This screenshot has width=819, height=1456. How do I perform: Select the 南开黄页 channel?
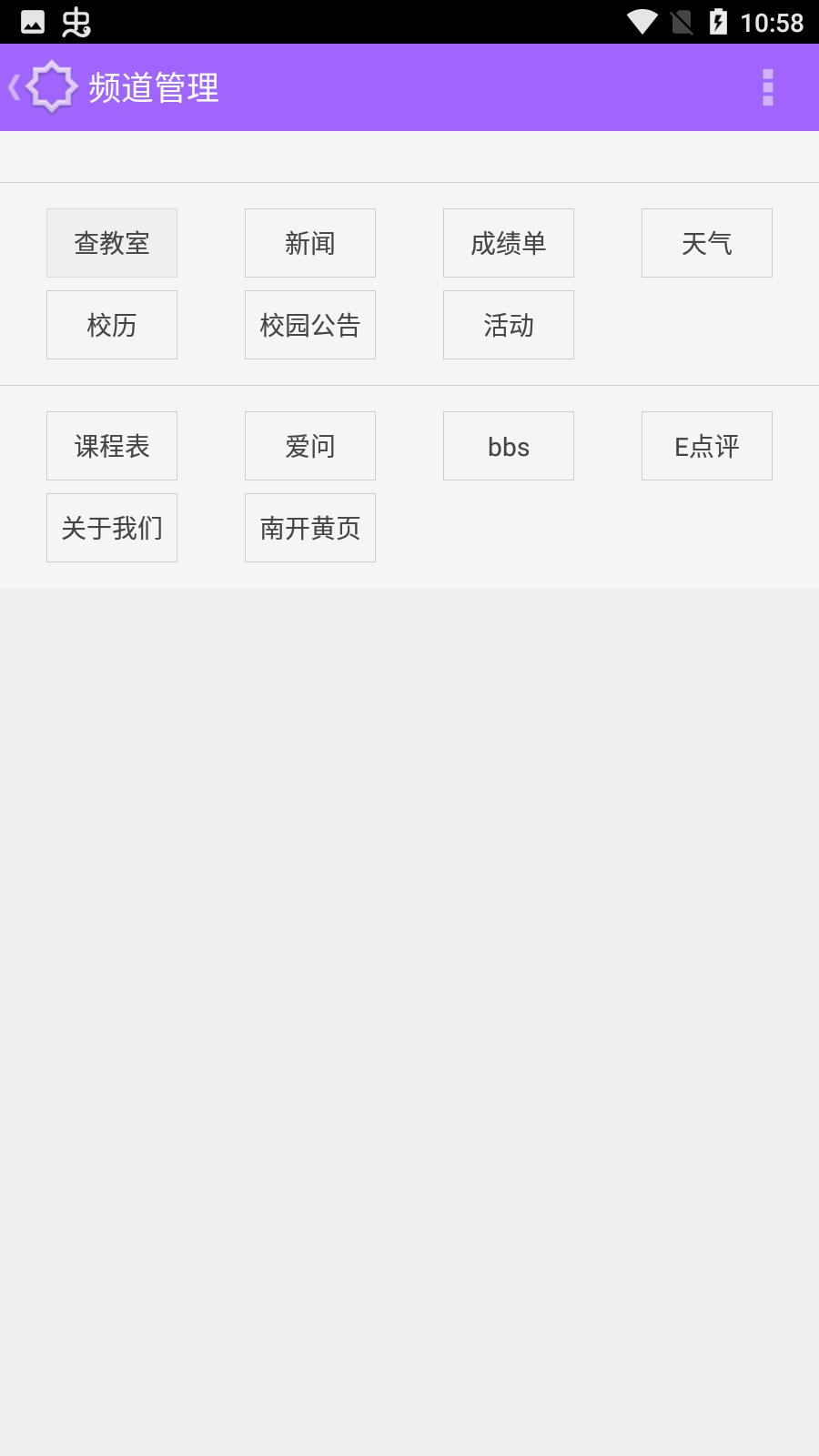[x=310, y=528]
